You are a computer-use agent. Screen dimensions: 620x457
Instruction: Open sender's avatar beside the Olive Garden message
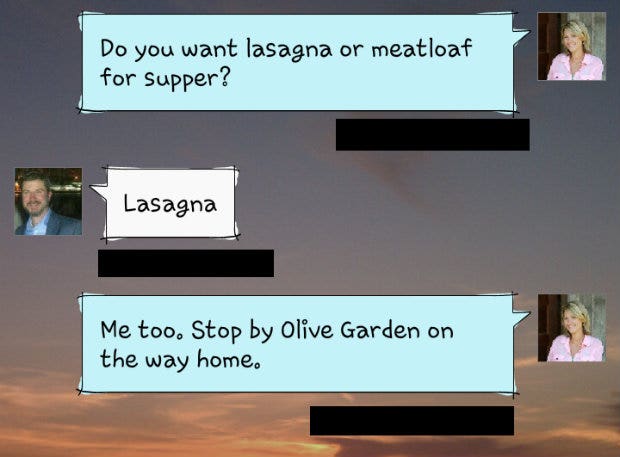coord(571,328)
